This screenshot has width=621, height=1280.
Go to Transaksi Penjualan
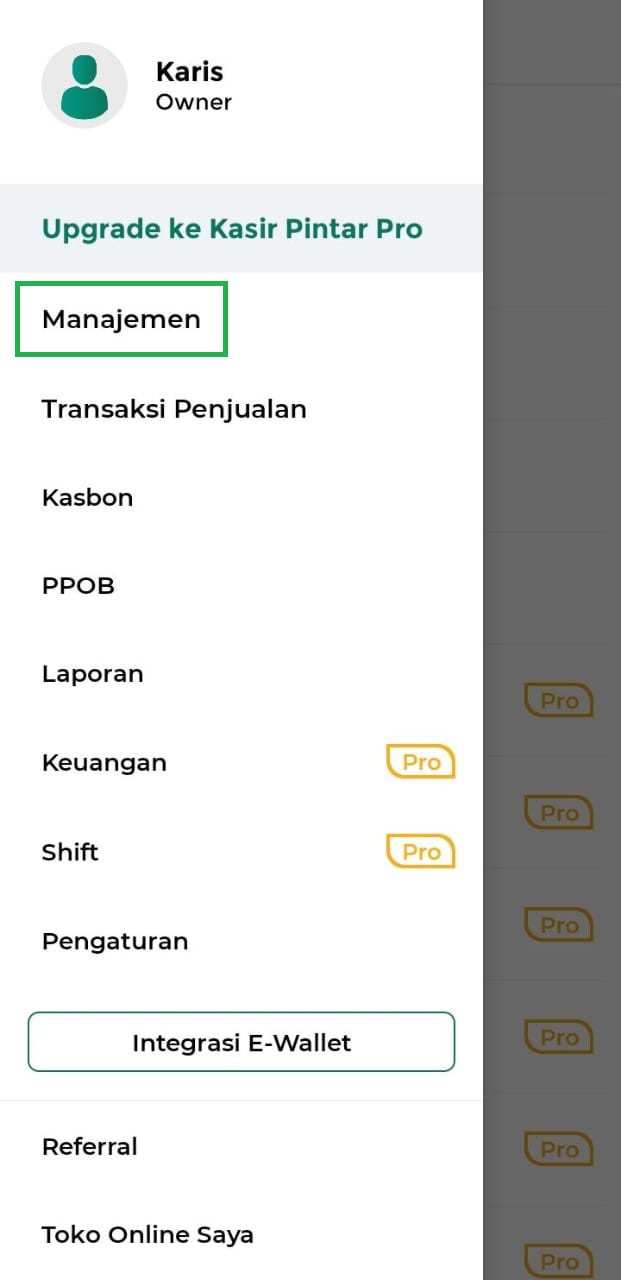[x=241, y=409]
